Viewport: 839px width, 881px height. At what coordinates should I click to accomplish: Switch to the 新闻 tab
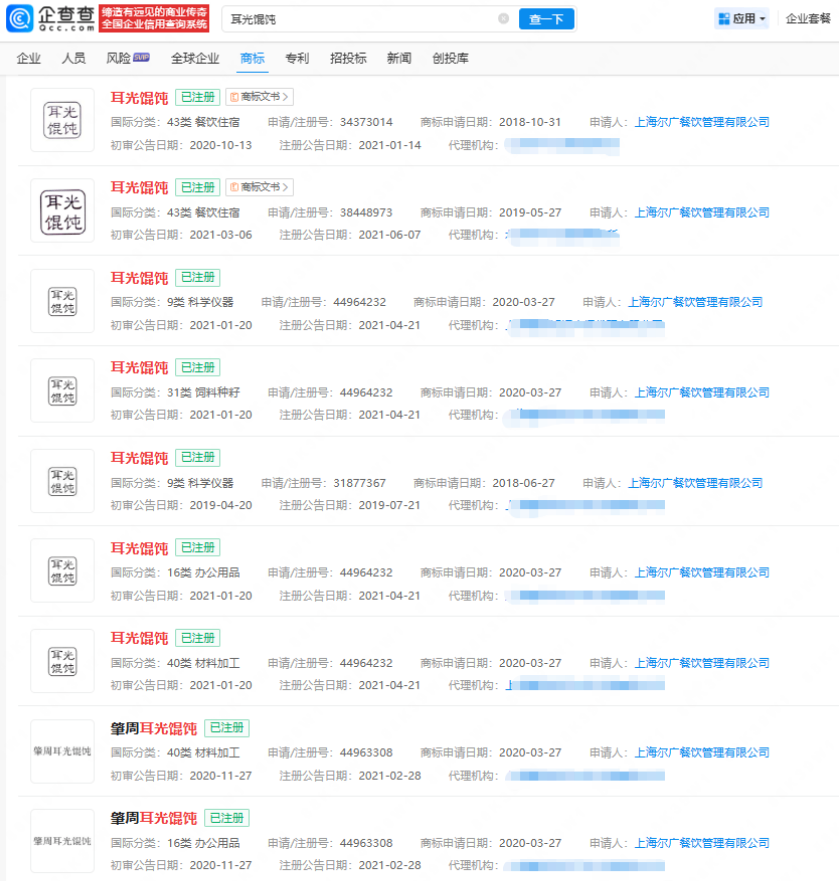(399, 58)
